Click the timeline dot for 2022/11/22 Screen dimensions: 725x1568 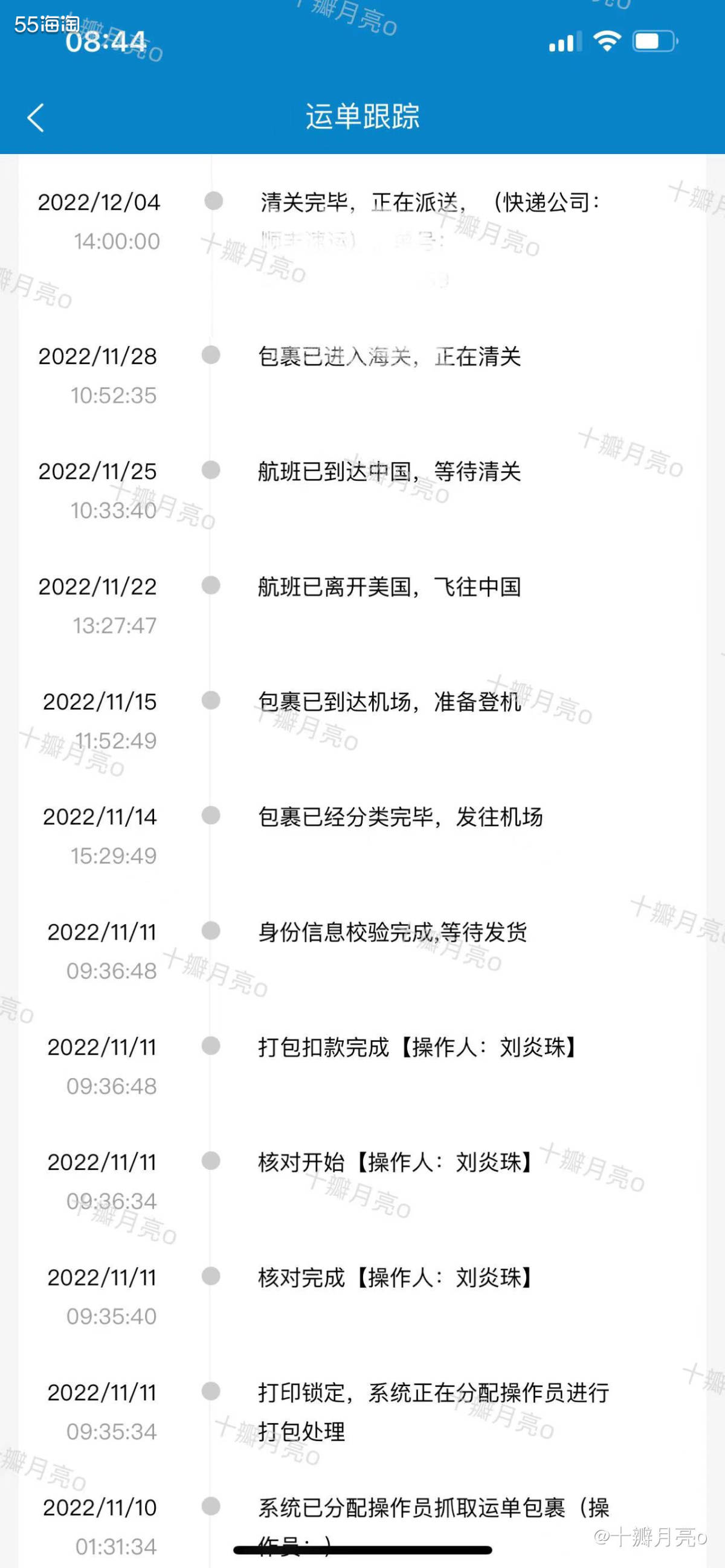(213, 586)
